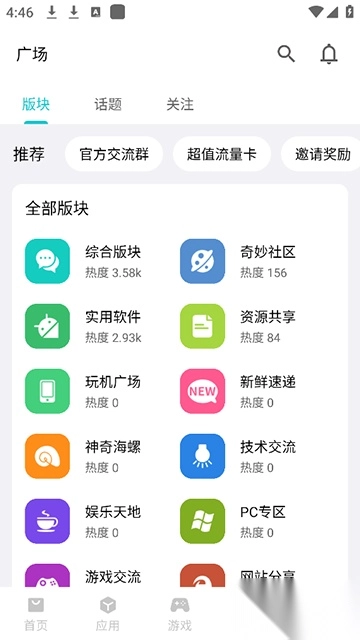Open the 奇妙社区 board
Viewport: 360px width, 640px height.
[x=238, y=261]
